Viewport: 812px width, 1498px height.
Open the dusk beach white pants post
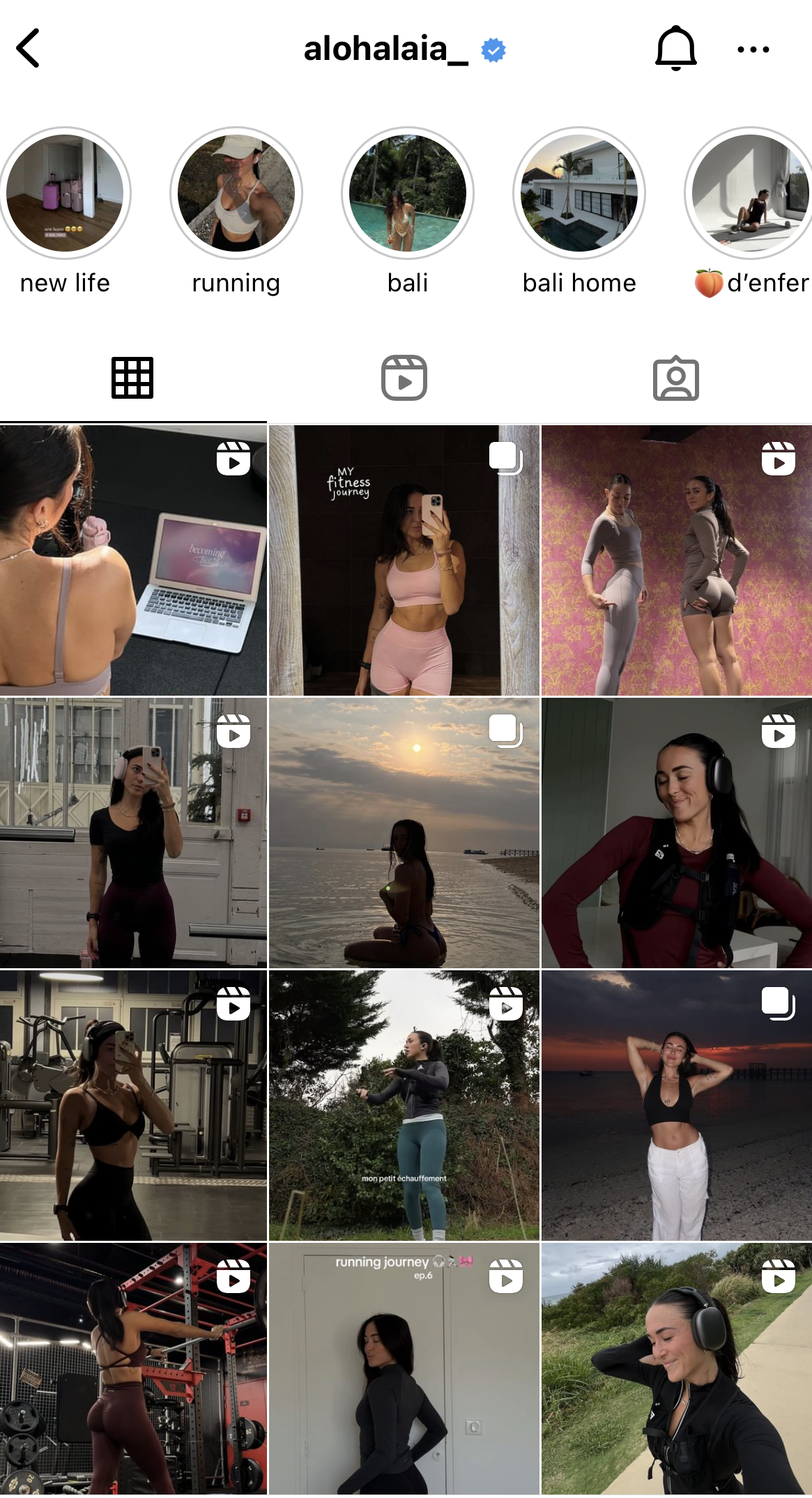coord(676,1106)
